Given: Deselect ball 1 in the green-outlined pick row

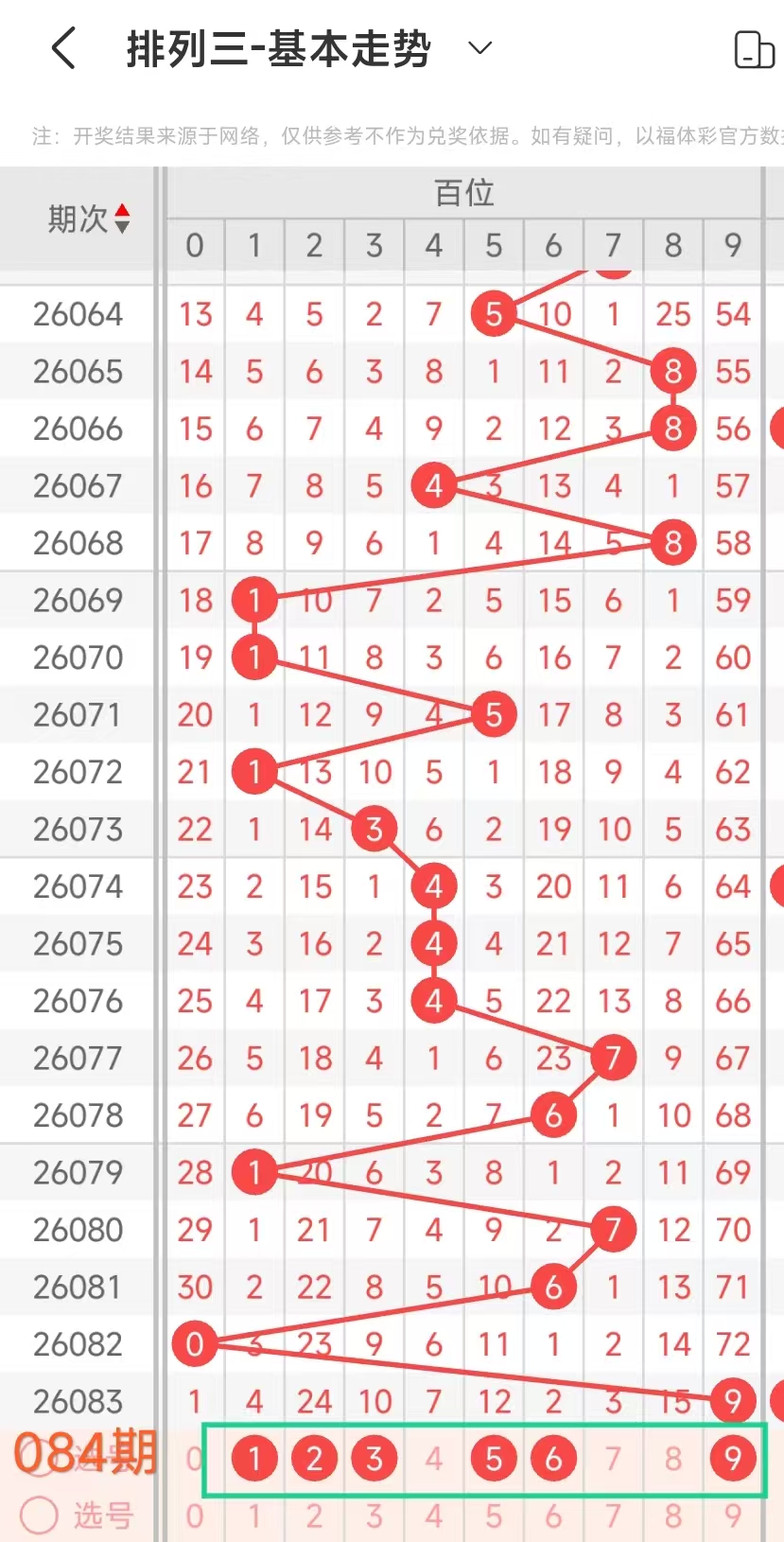Looking at the screenshot, I should tap(254, 1459).
